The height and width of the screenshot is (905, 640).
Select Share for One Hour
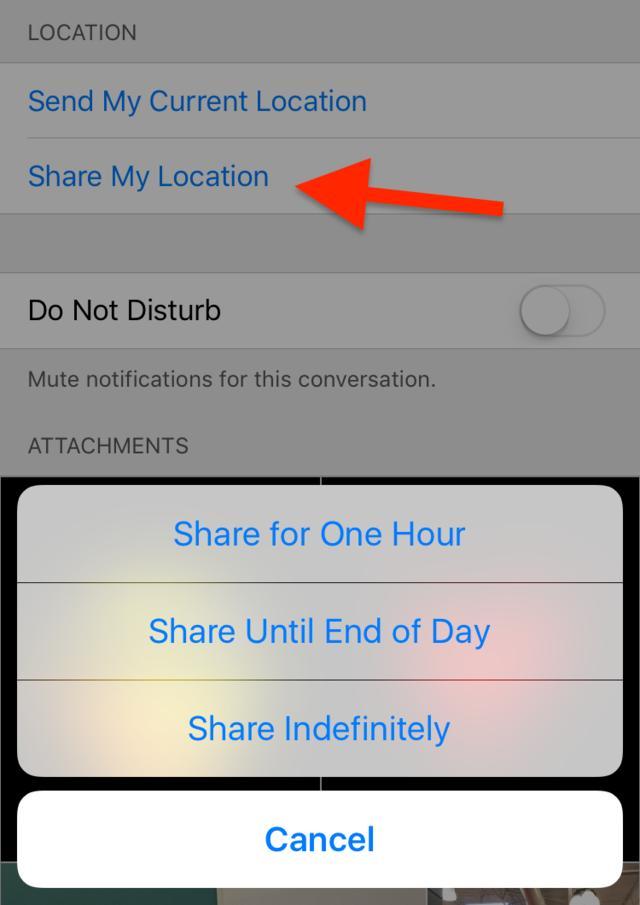tap(319, 534)
